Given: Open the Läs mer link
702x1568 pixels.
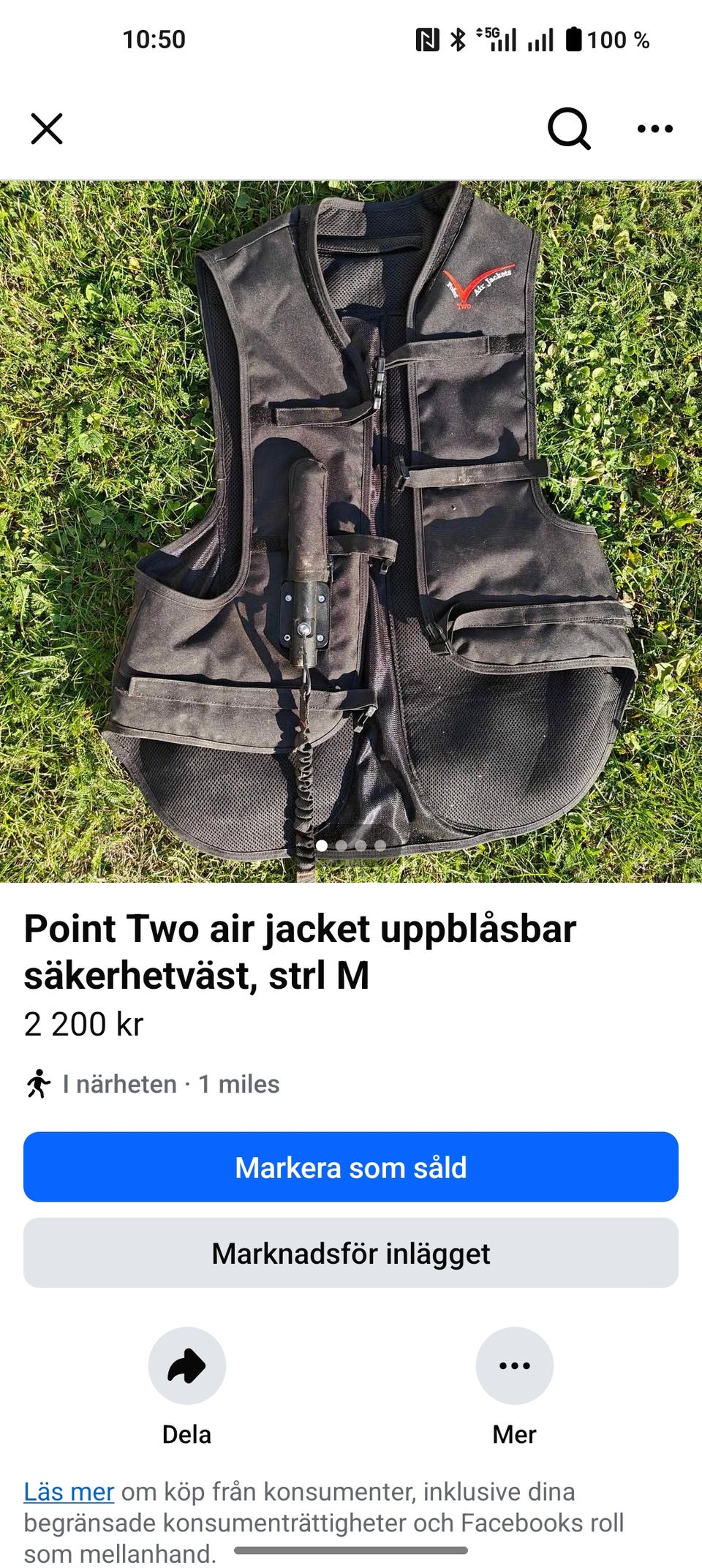Looking at the screenshot, I should coord(68,1490).
